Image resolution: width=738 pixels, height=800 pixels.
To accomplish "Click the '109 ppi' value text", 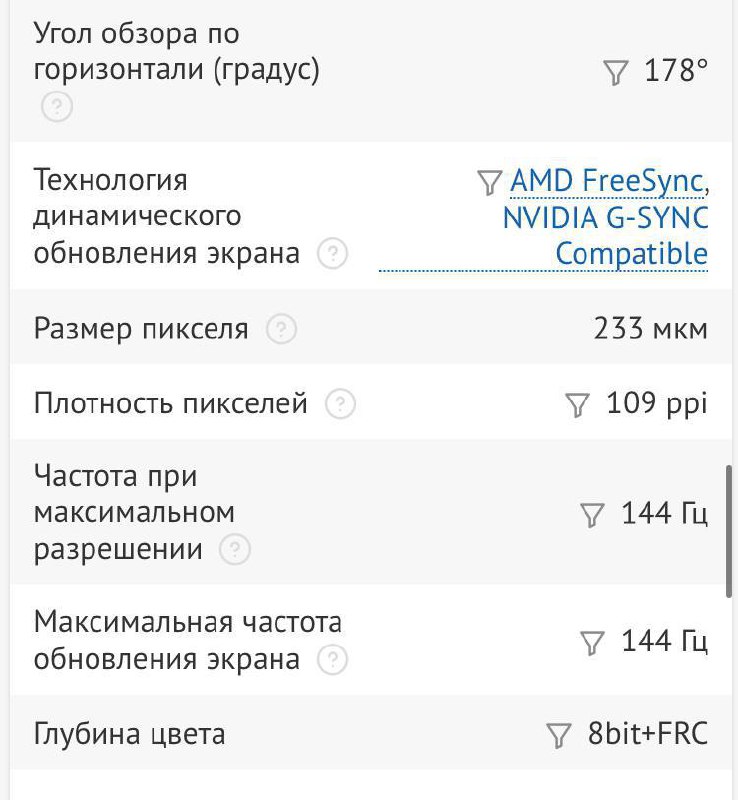I will click(661, 404).
